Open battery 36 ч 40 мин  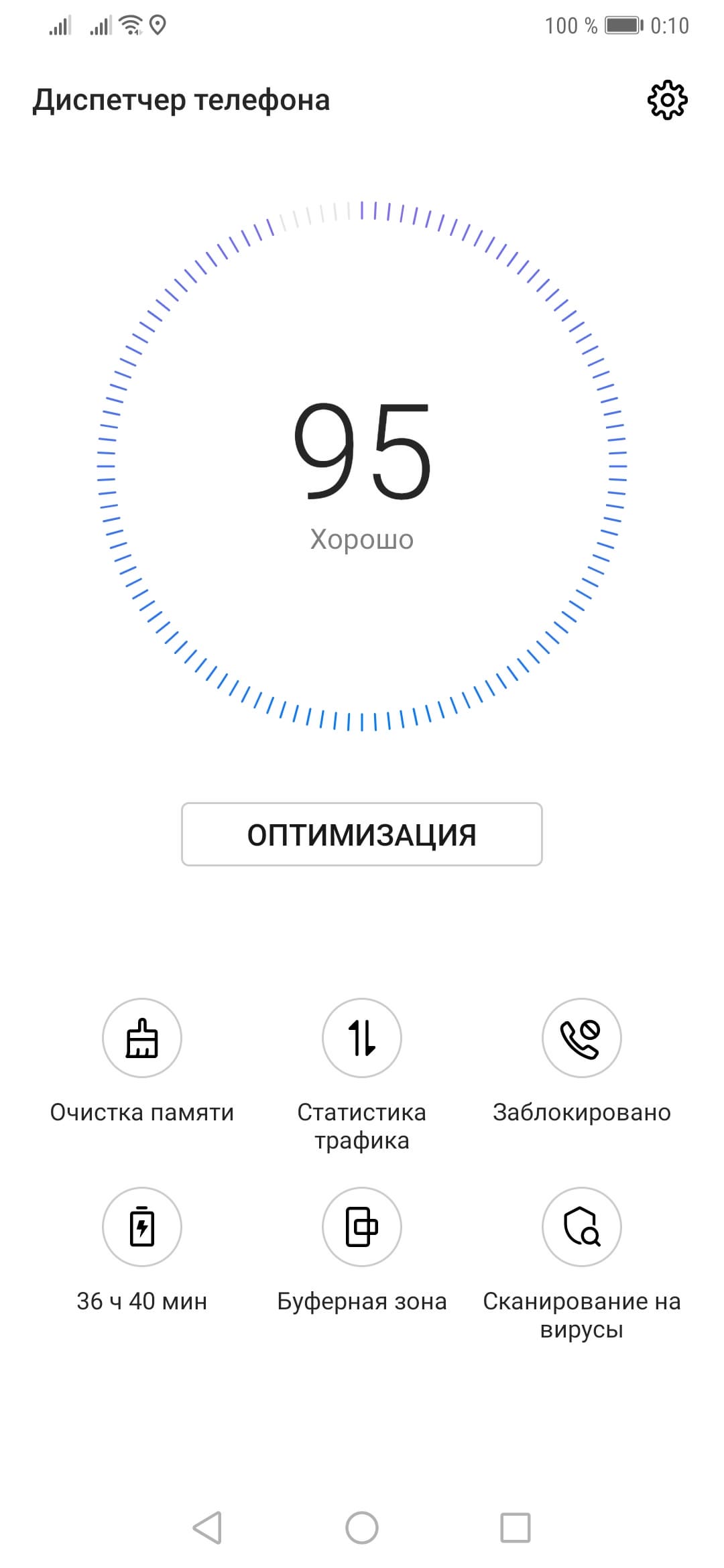142,1227
